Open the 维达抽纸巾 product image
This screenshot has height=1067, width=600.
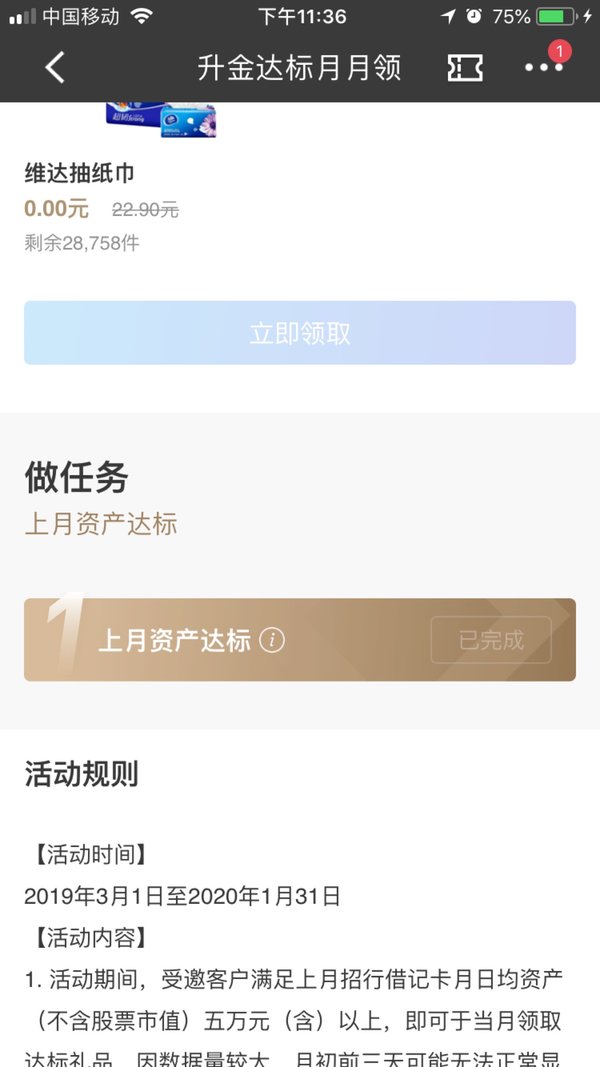[161, 120]
